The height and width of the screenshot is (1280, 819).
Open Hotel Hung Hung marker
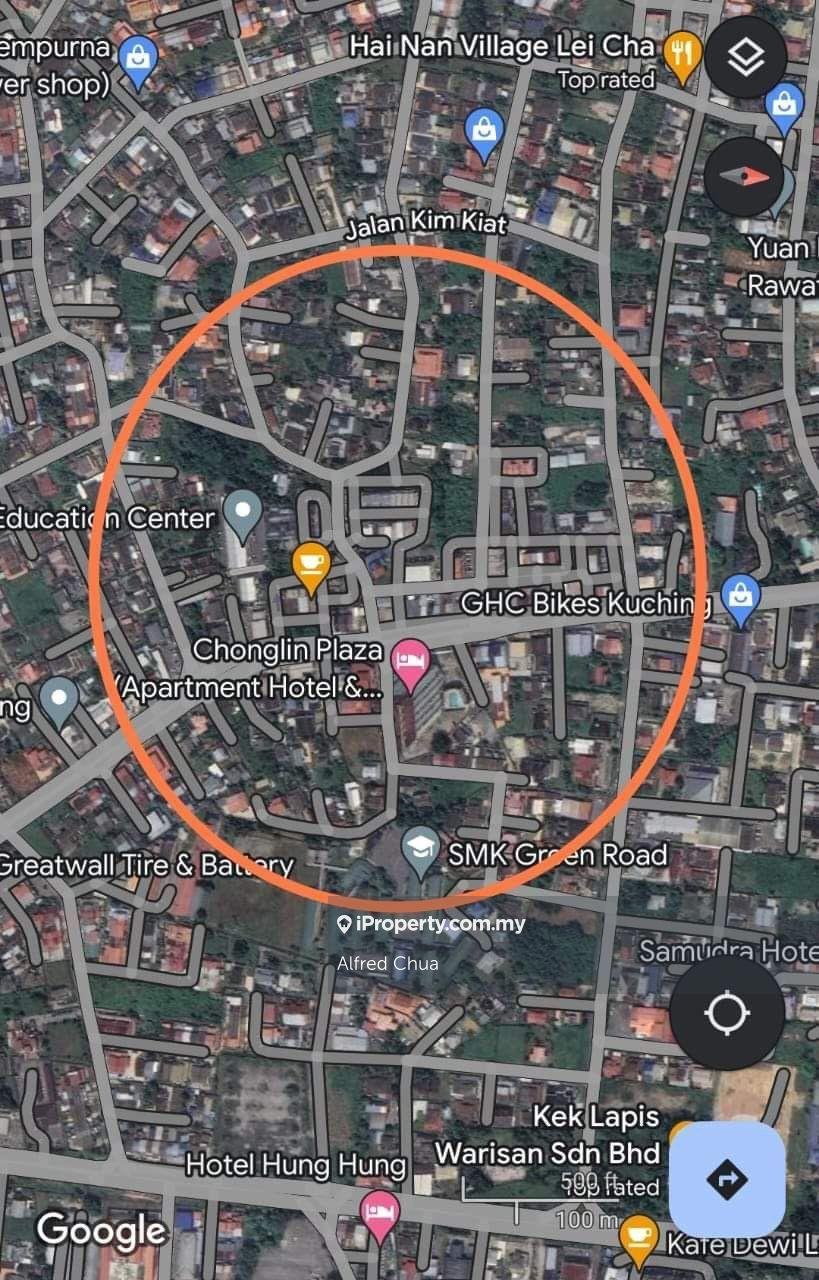pos(379,1214)
